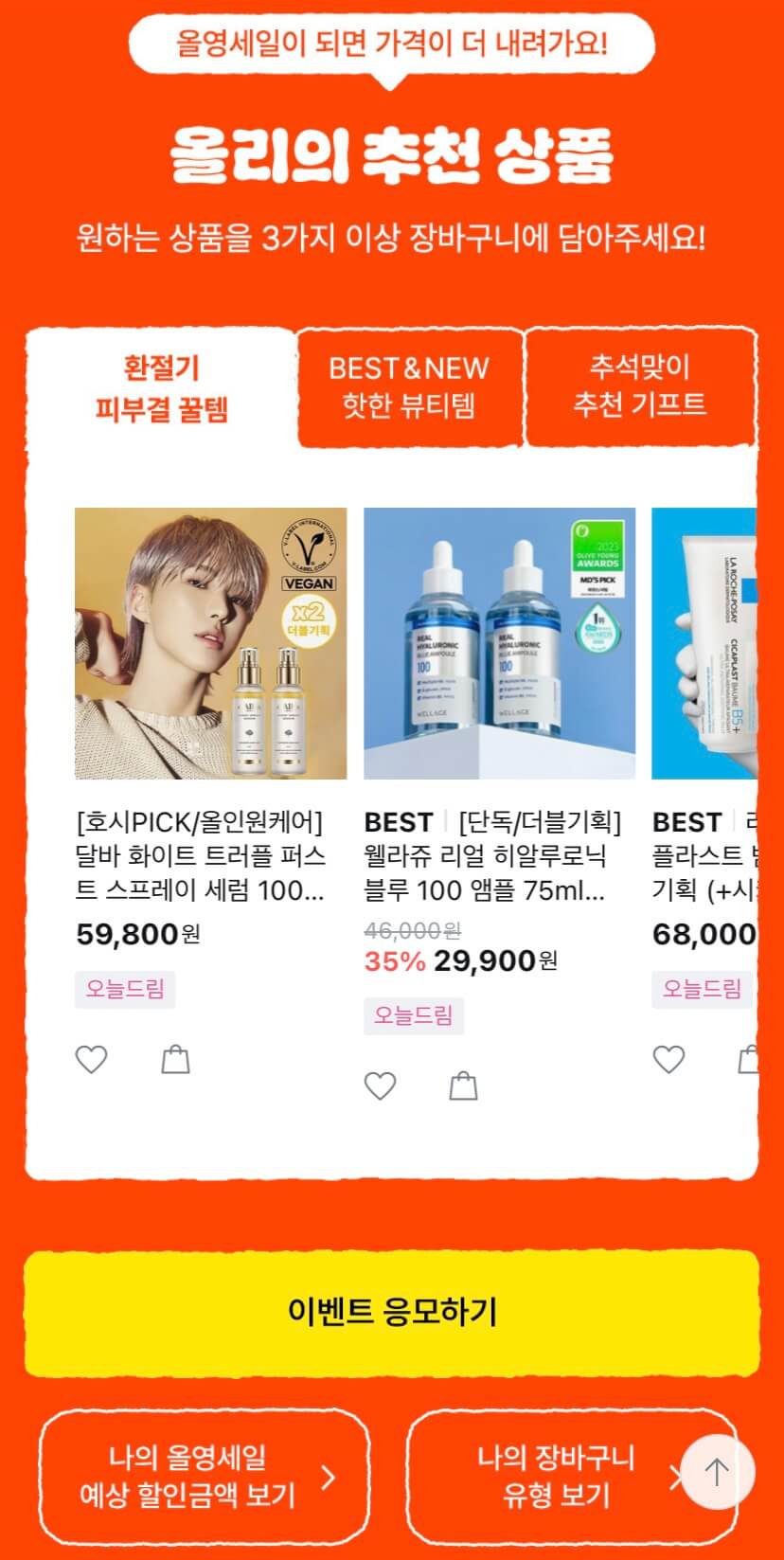Switch to the BEST&NEW 핫한 뷰티템 tab
784x1560 pixels.
(409, 386)
